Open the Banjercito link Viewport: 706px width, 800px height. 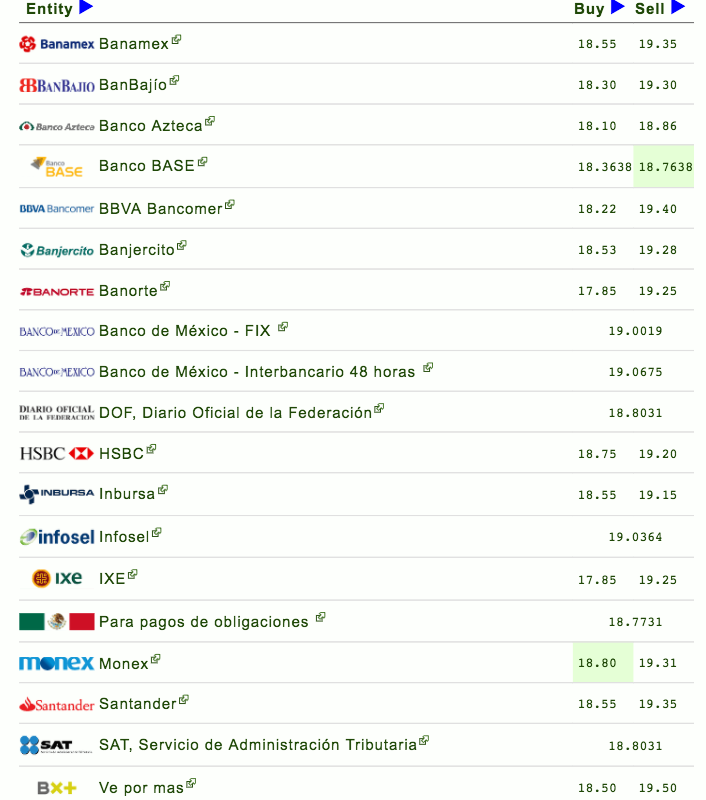click(x=136, y=249)
